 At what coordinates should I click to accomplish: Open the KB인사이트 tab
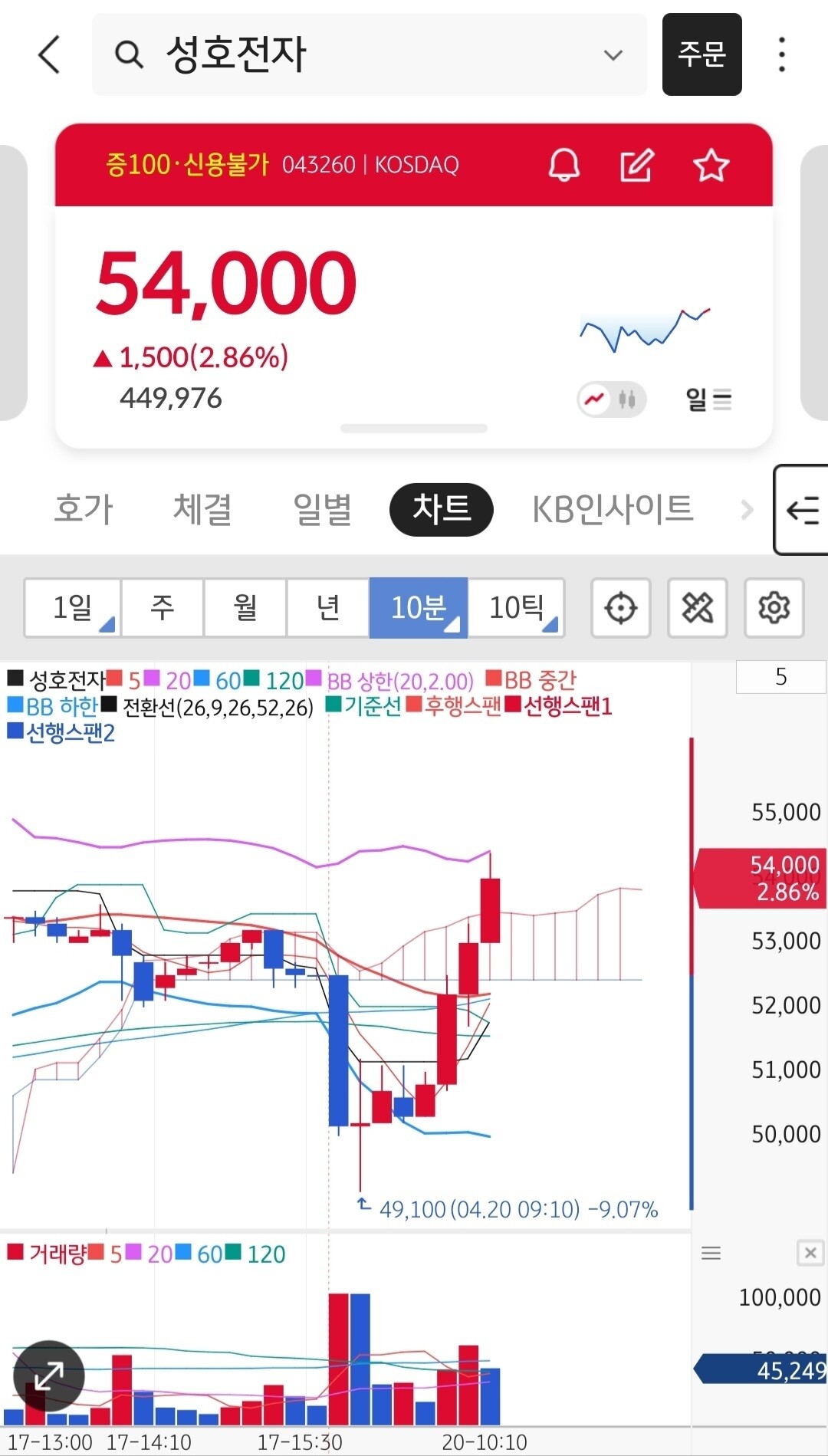click(x=613, y=509)
